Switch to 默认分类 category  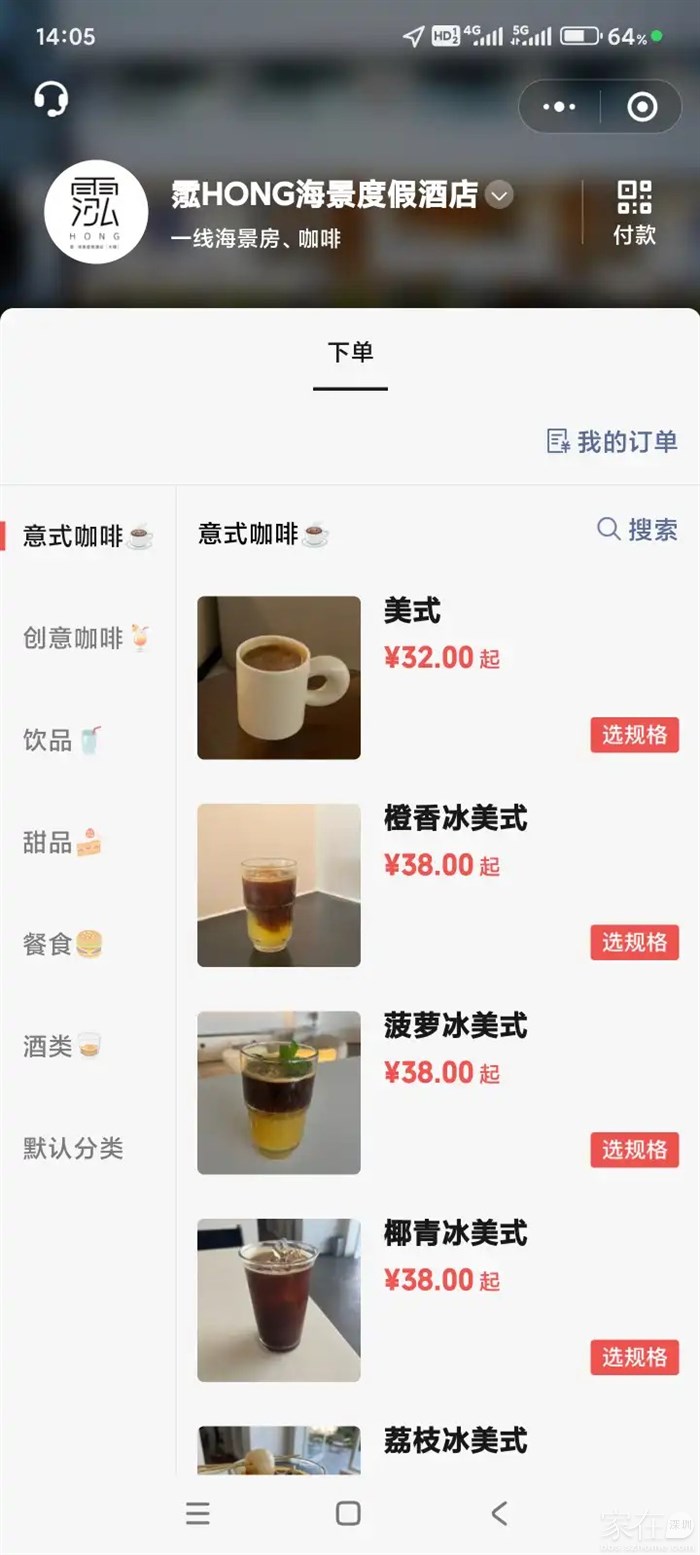point(73,1148)
